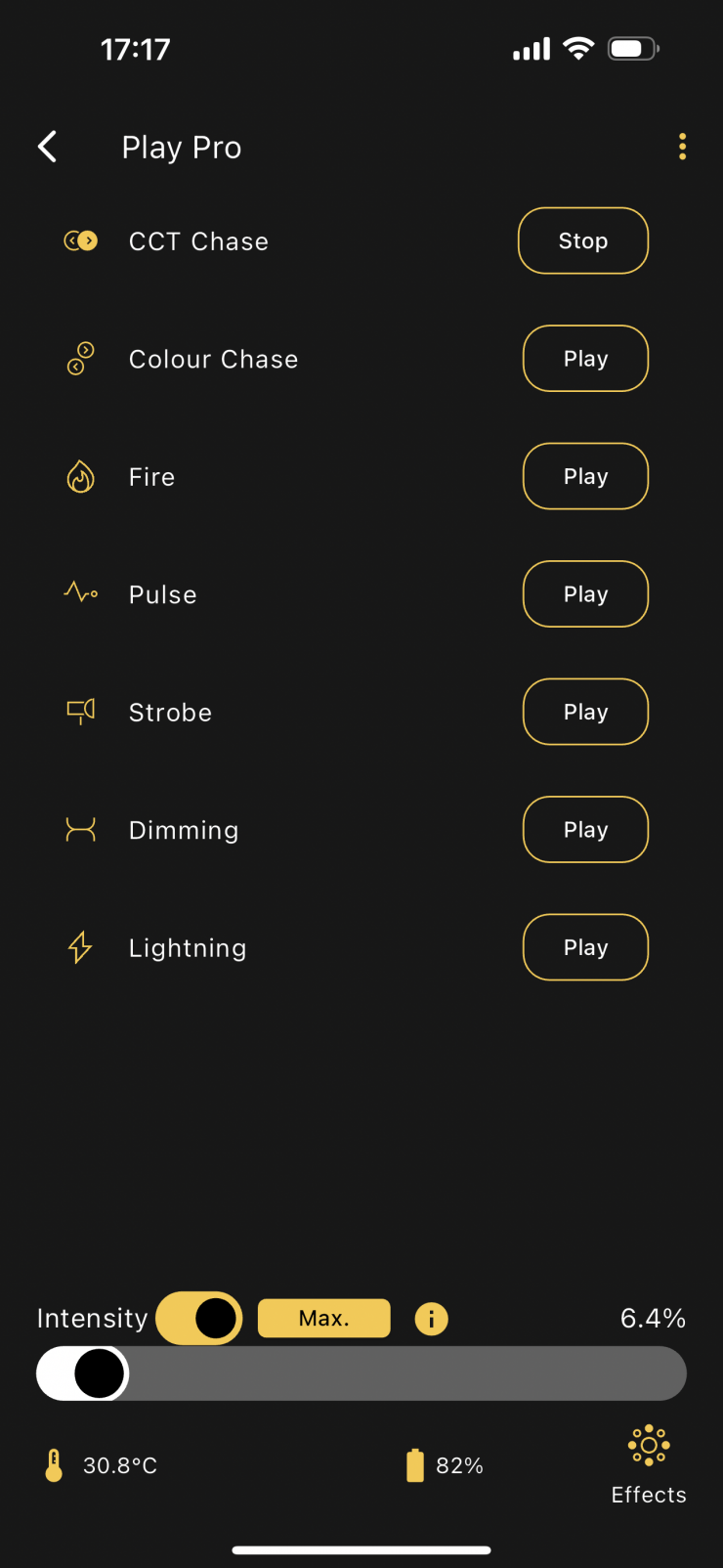
Task: Toggle the Intensity switch off
Action: pos(199,1318)
